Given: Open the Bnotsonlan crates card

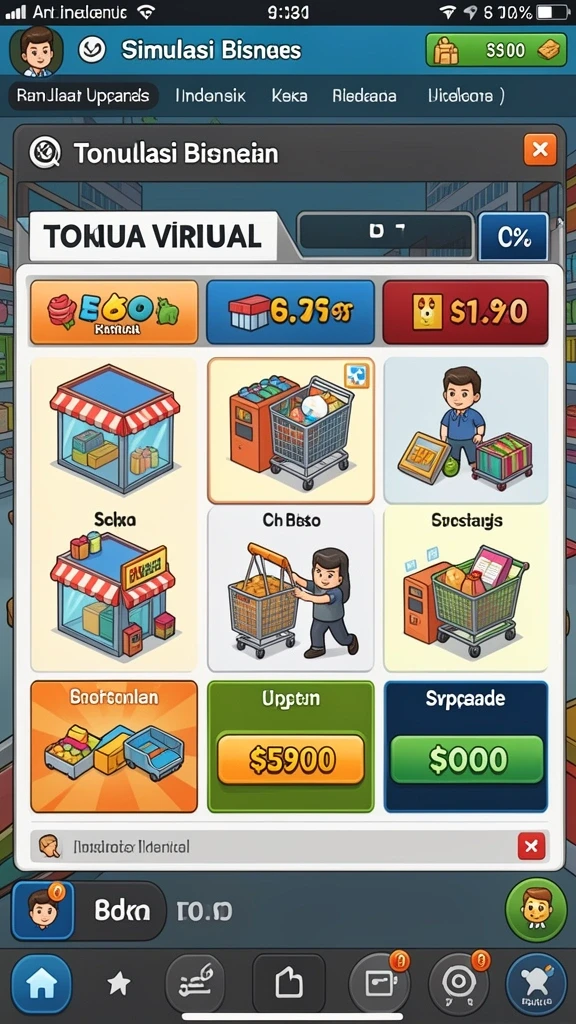Looking at the screenshot, I should coord(114,746).
